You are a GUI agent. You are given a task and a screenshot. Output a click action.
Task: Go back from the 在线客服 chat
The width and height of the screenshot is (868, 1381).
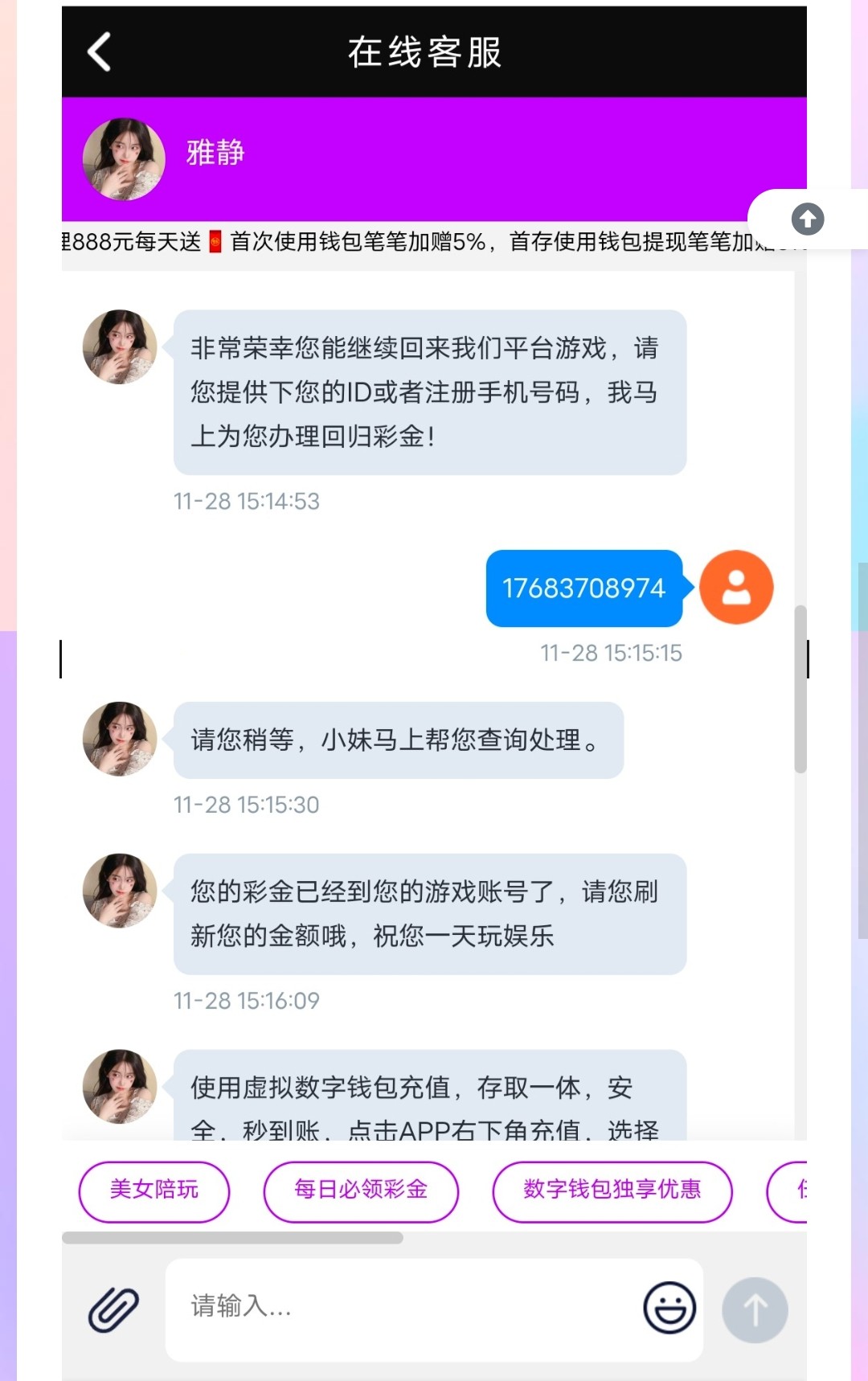click(x=99, y=52)
